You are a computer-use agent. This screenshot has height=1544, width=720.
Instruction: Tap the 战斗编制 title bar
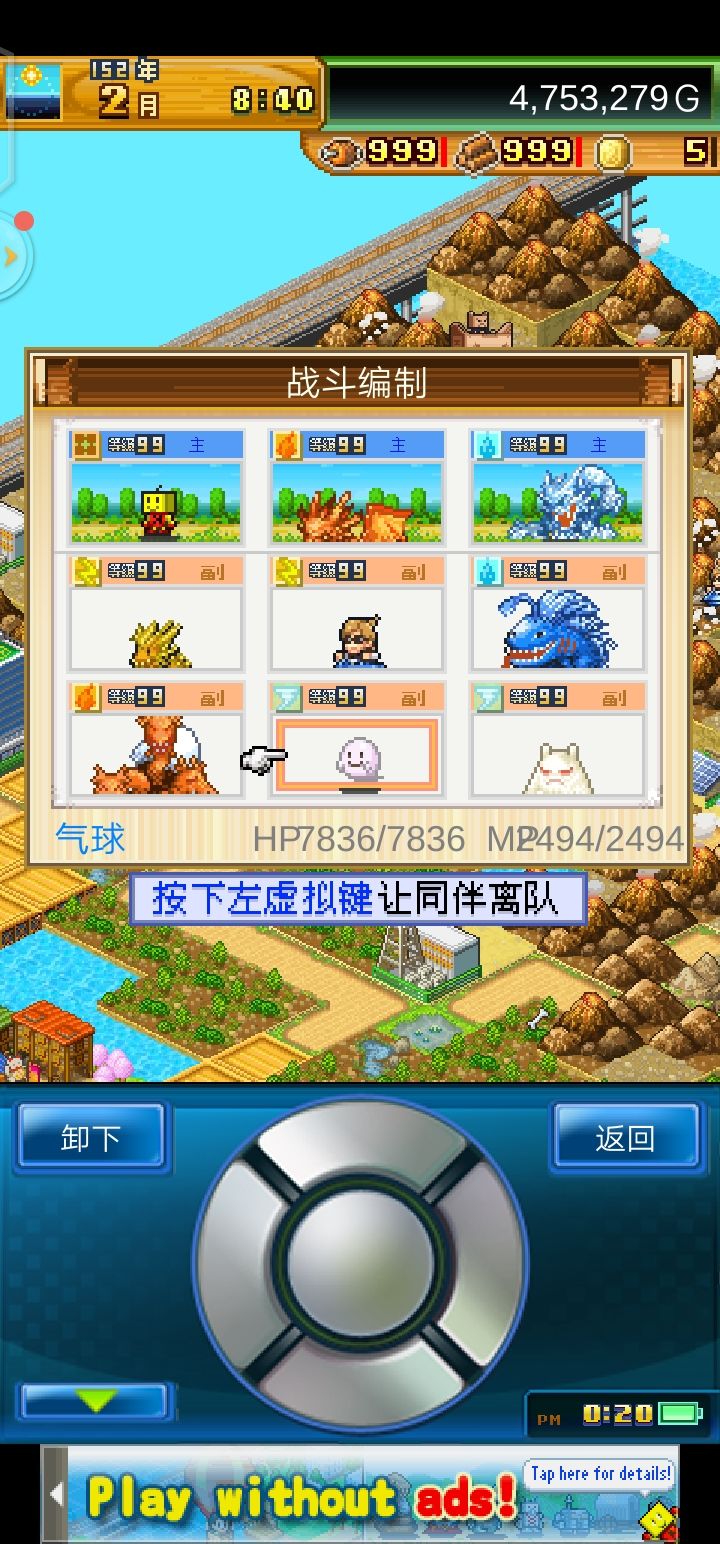pos(360,384)
